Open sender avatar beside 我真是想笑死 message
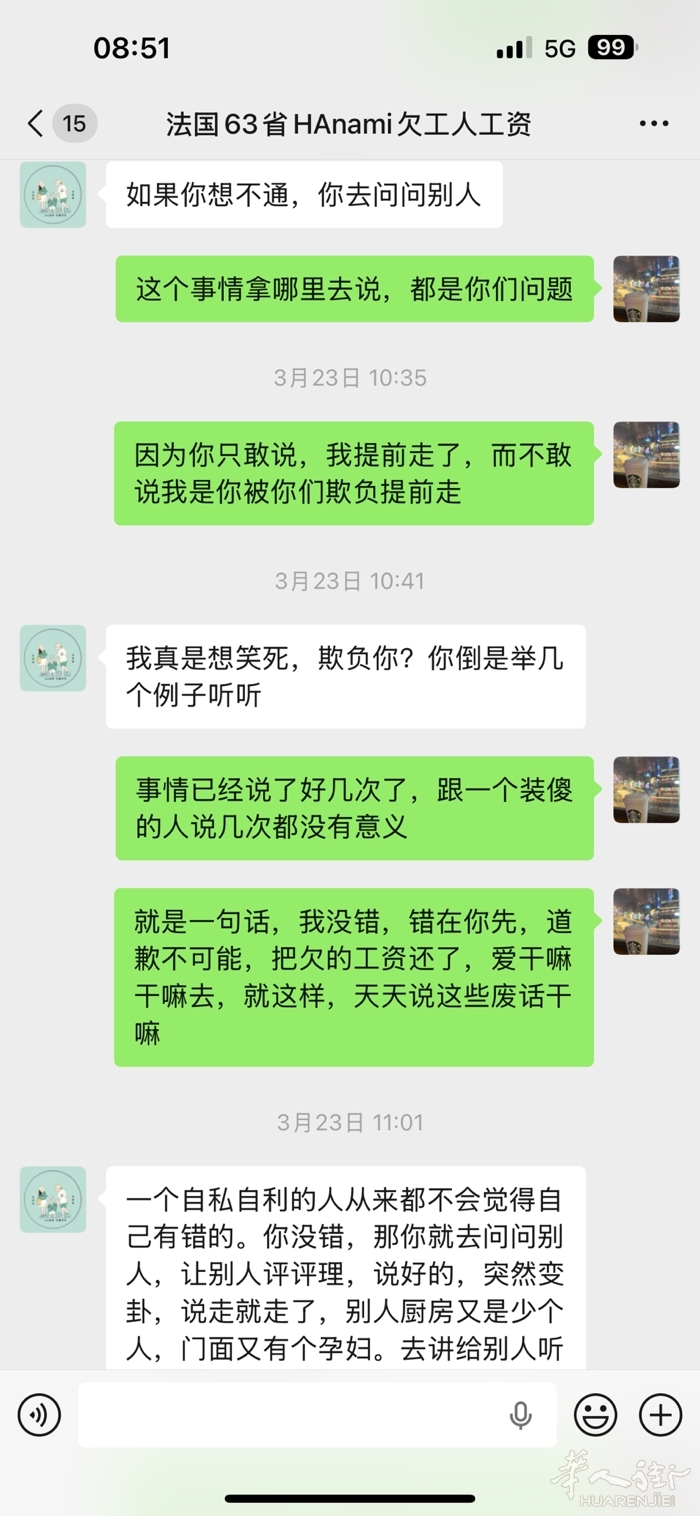Viewport: 700px width, 1516px height. [53, 658]
